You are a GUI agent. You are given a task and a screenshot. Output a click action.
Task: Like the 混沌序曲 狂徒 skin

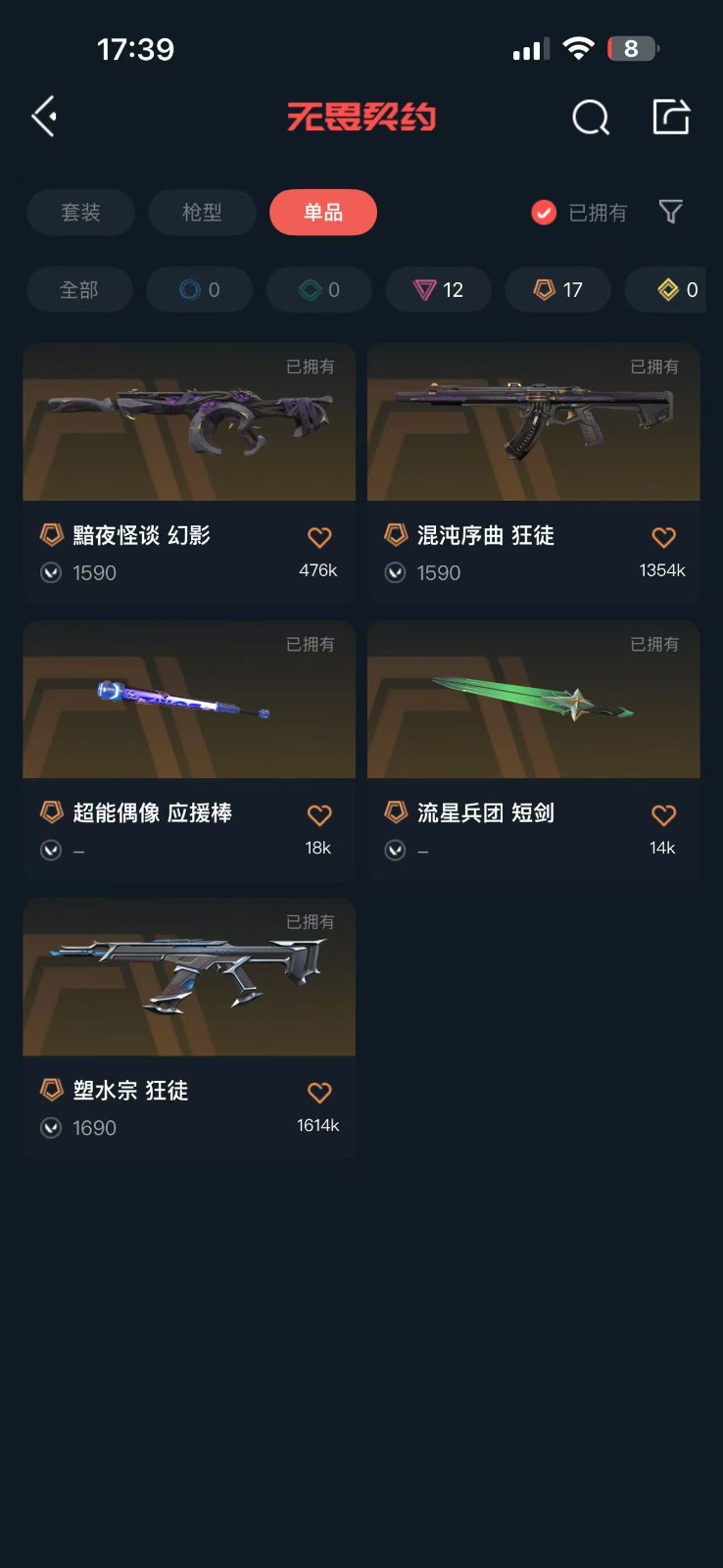pos(663,537)
